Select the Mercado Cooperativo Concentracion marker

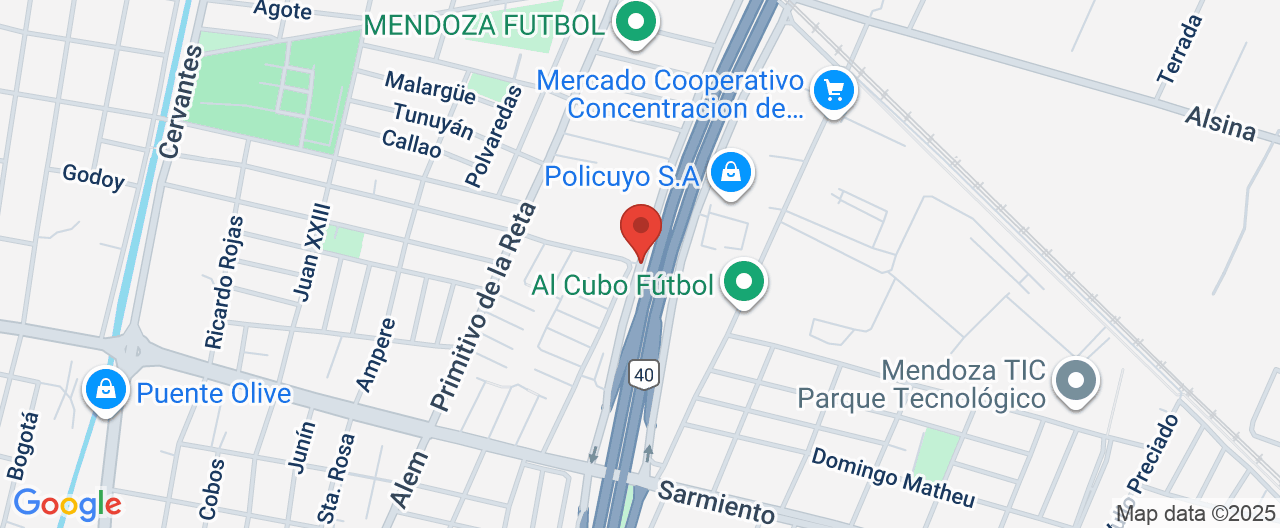833,91
